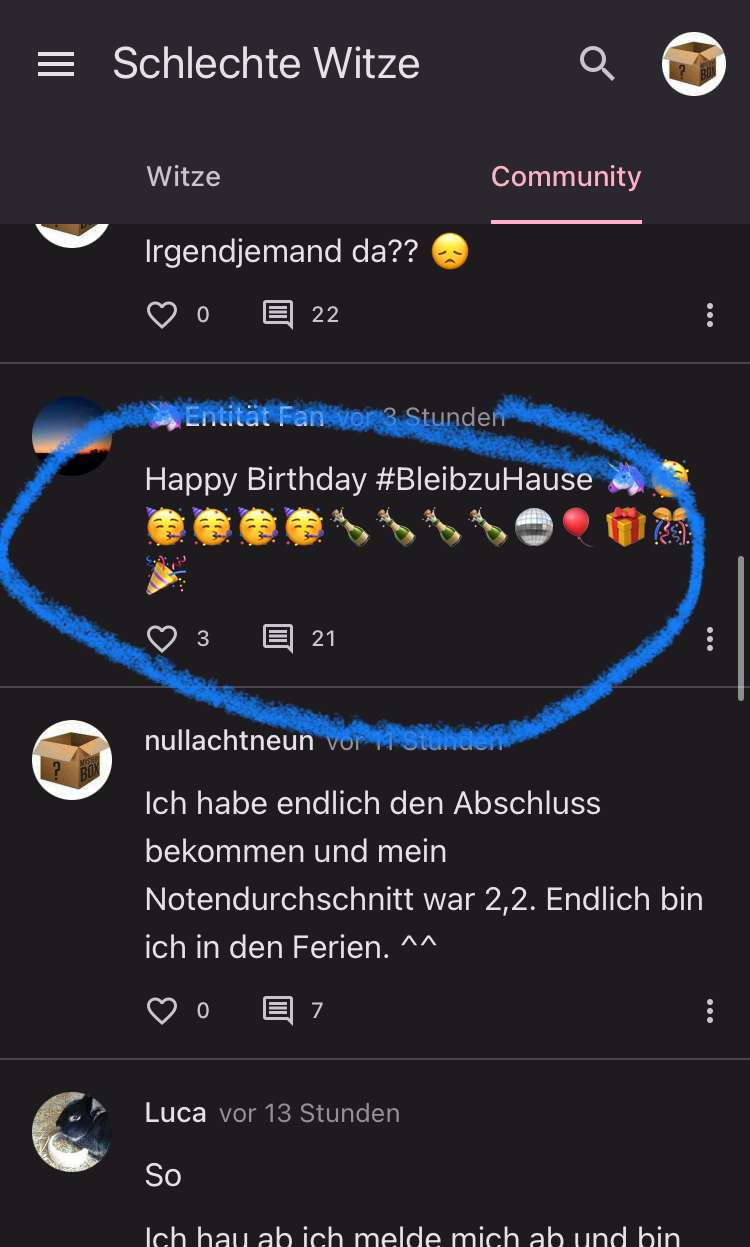
Task: Open comments on "Irgendjemand da??" post
Action: click(278, 315)
